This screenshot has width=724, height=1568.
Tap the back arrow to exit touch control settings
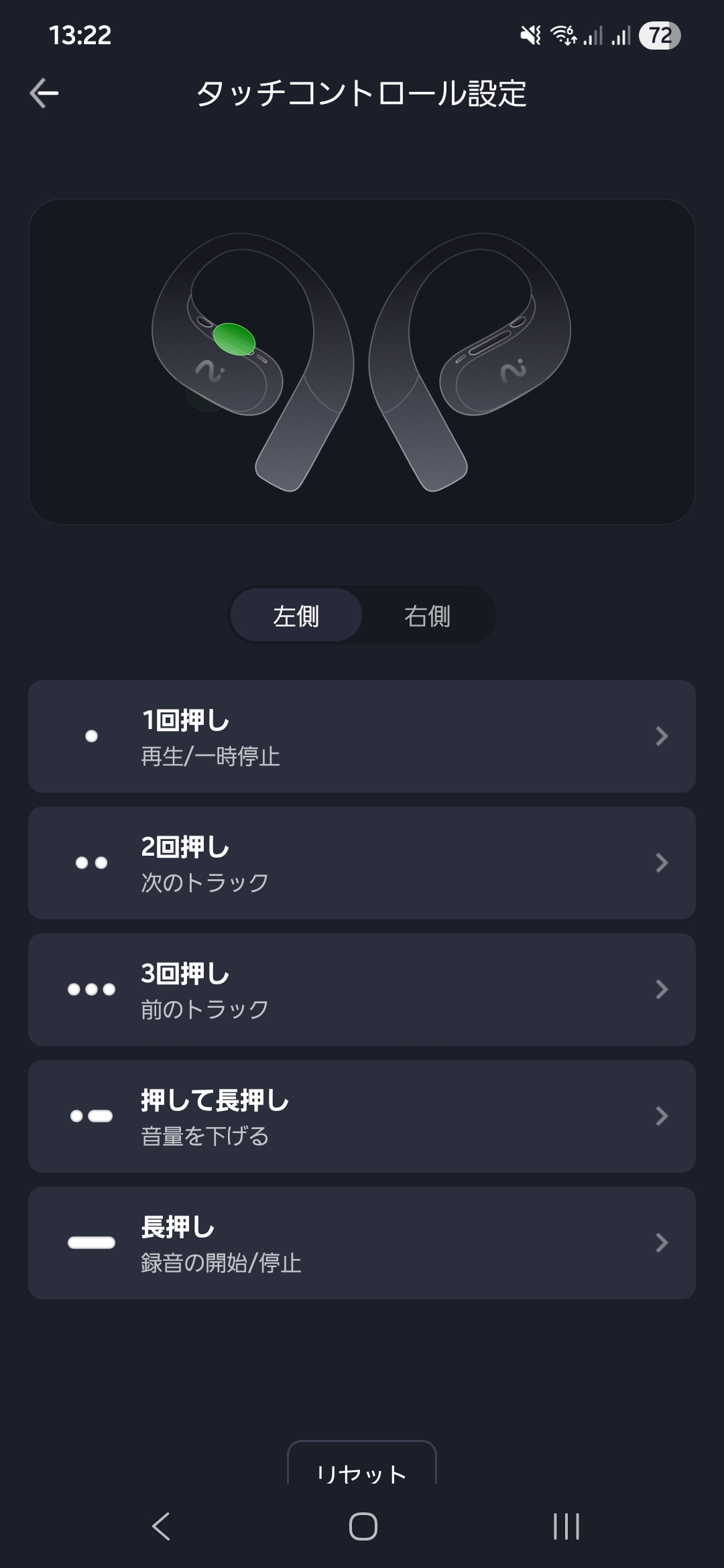pyautogui.click(x=44, y=94)
